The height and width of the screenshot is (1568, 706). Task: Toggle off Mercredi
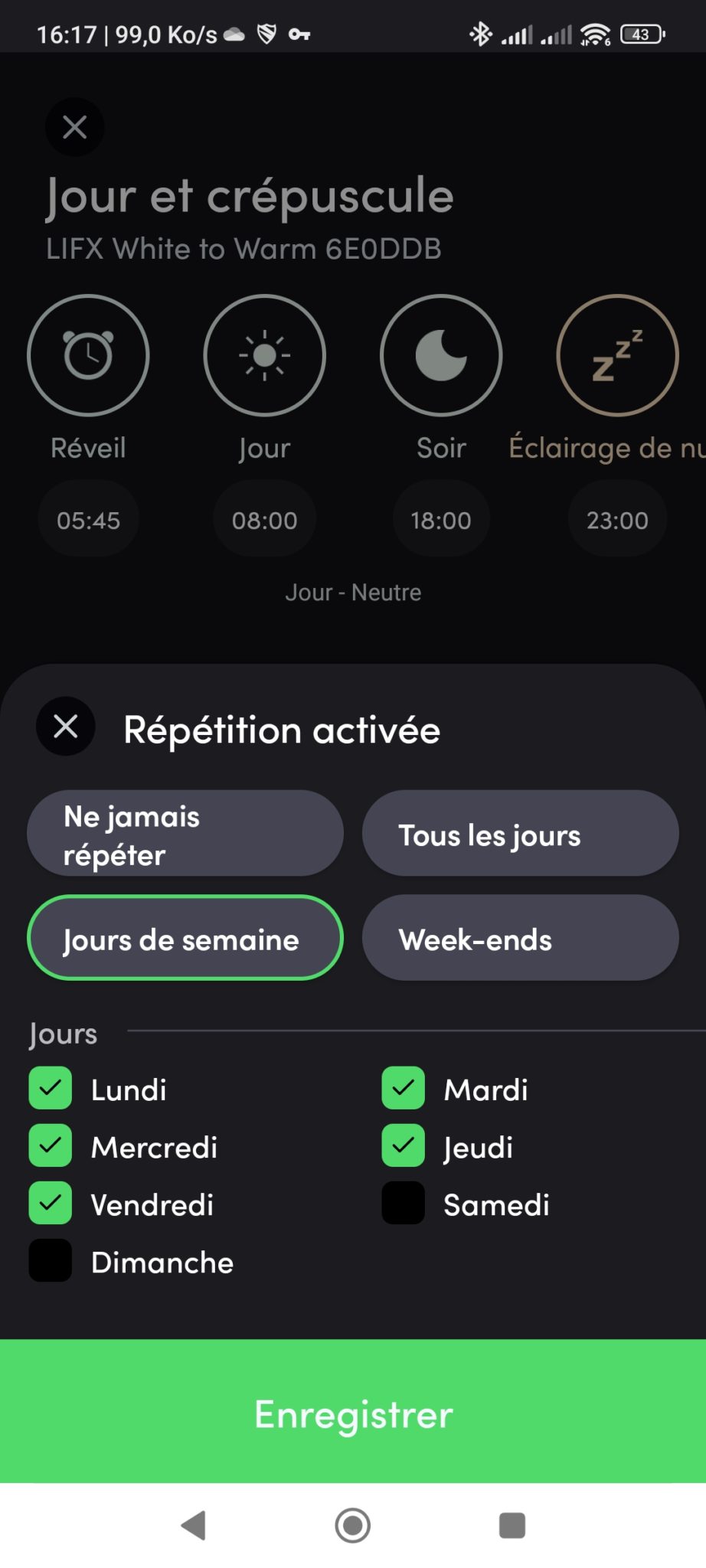[x=51, y=1145]
